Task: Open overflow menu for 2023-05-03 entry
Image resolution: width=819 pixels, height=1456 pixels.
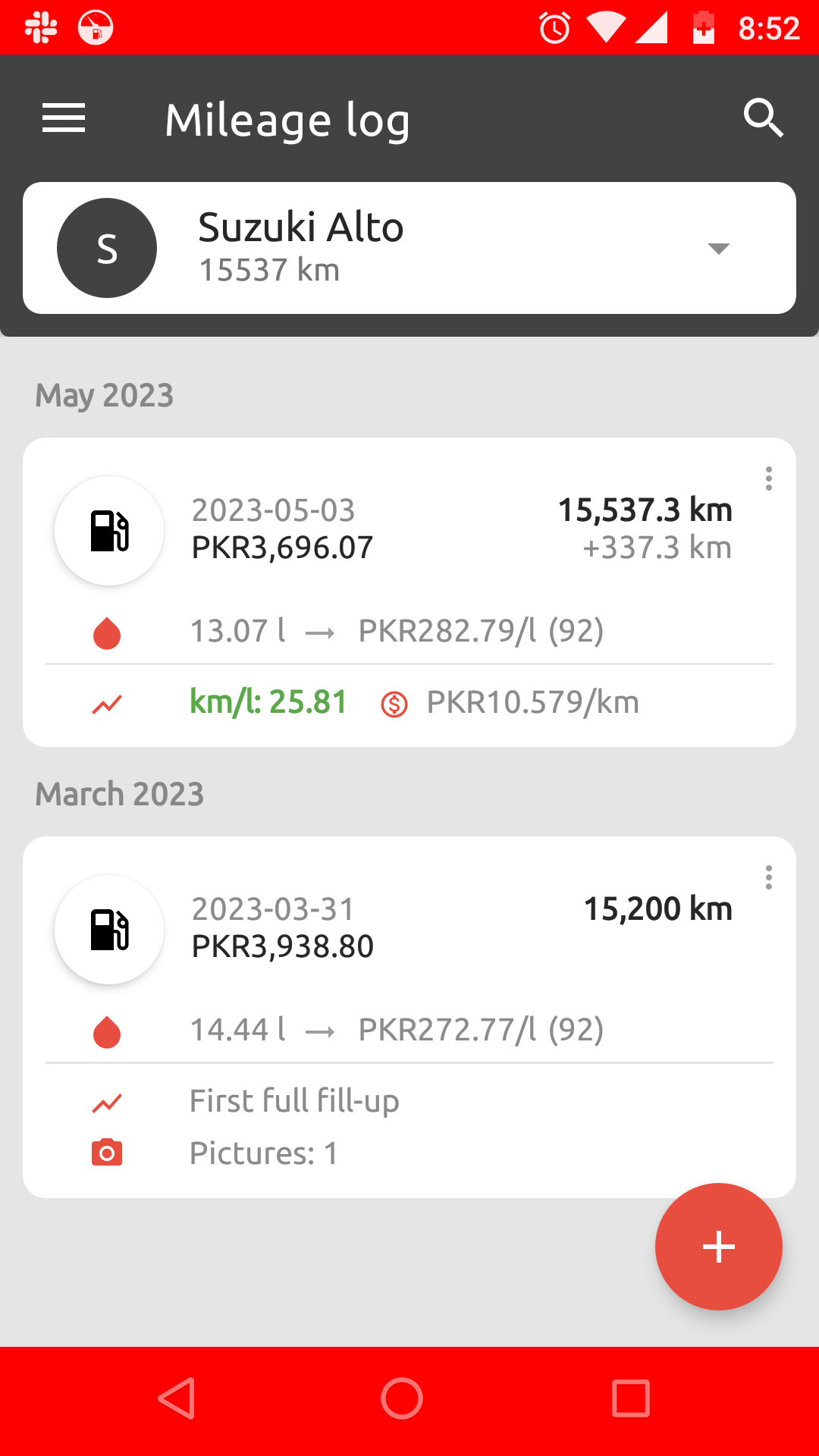Action: click(x=769, y=479)
